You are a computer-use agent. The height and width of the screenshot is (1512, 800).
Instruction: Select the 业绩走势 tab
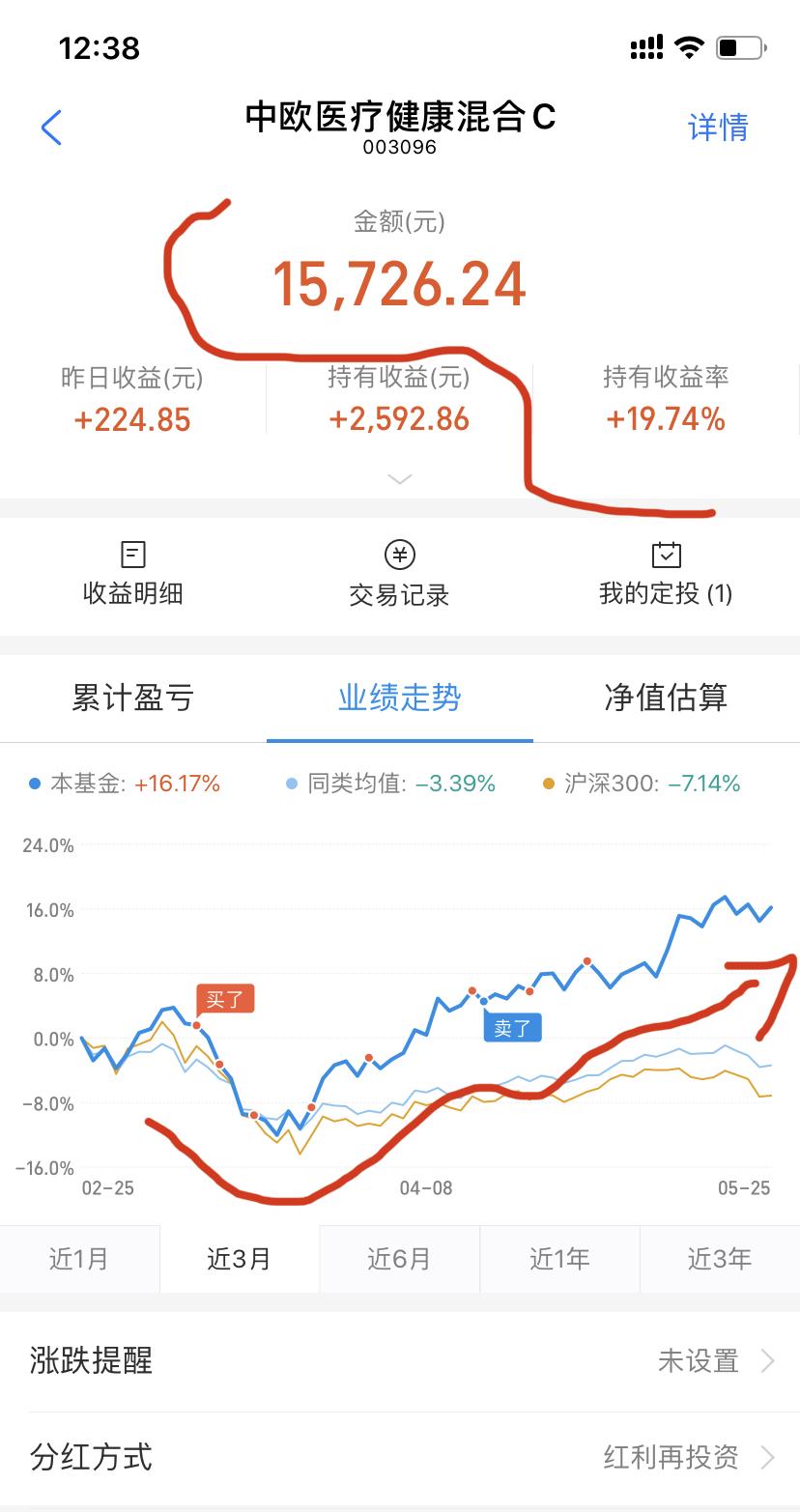tap(400, 698)
